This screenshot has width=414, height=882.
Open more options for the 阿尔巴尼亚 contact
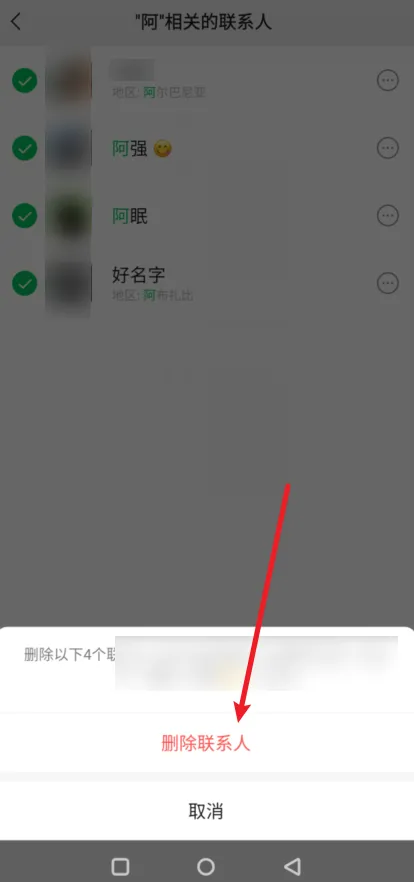tap(388, 82)
